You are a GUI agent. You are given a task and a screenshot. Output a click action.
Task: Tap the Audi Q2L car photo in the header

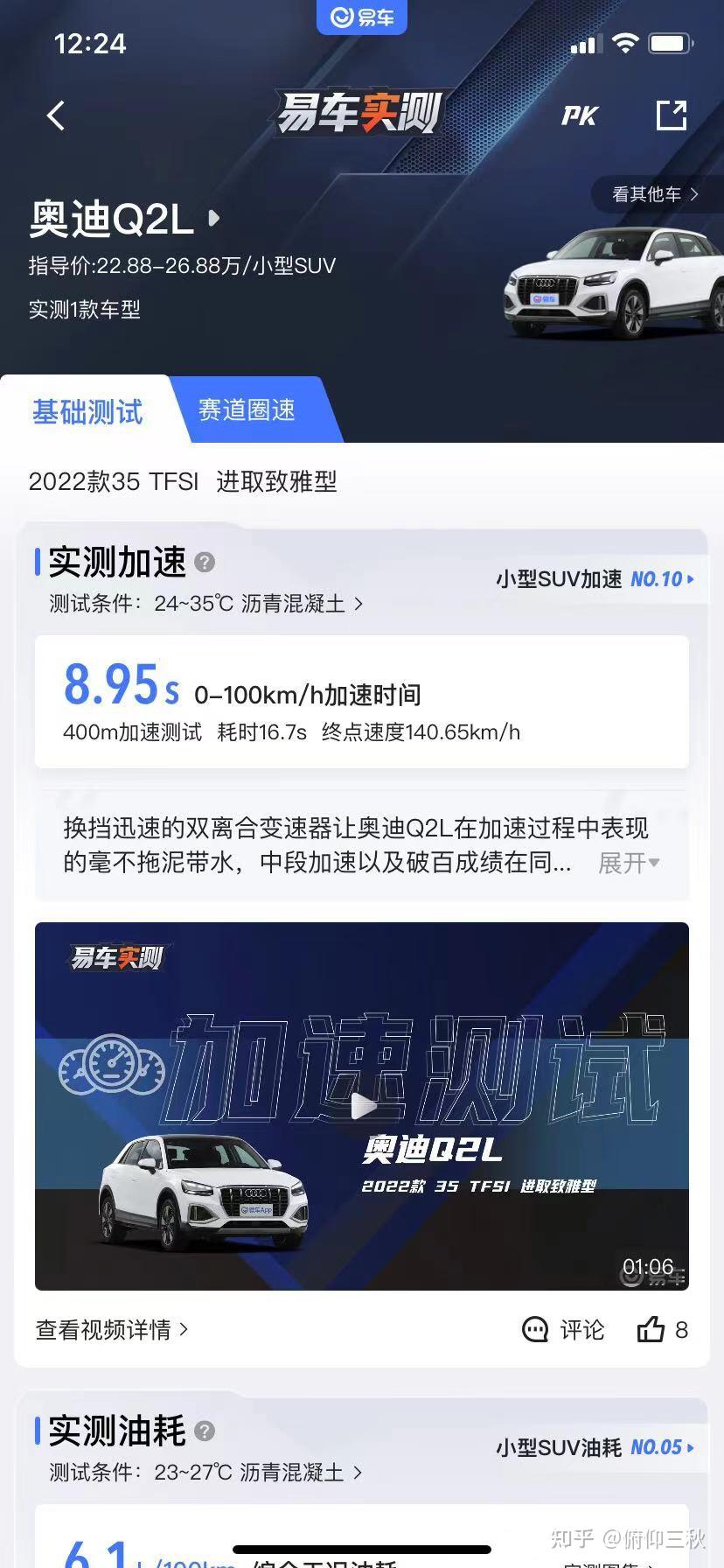pos(612,280)
